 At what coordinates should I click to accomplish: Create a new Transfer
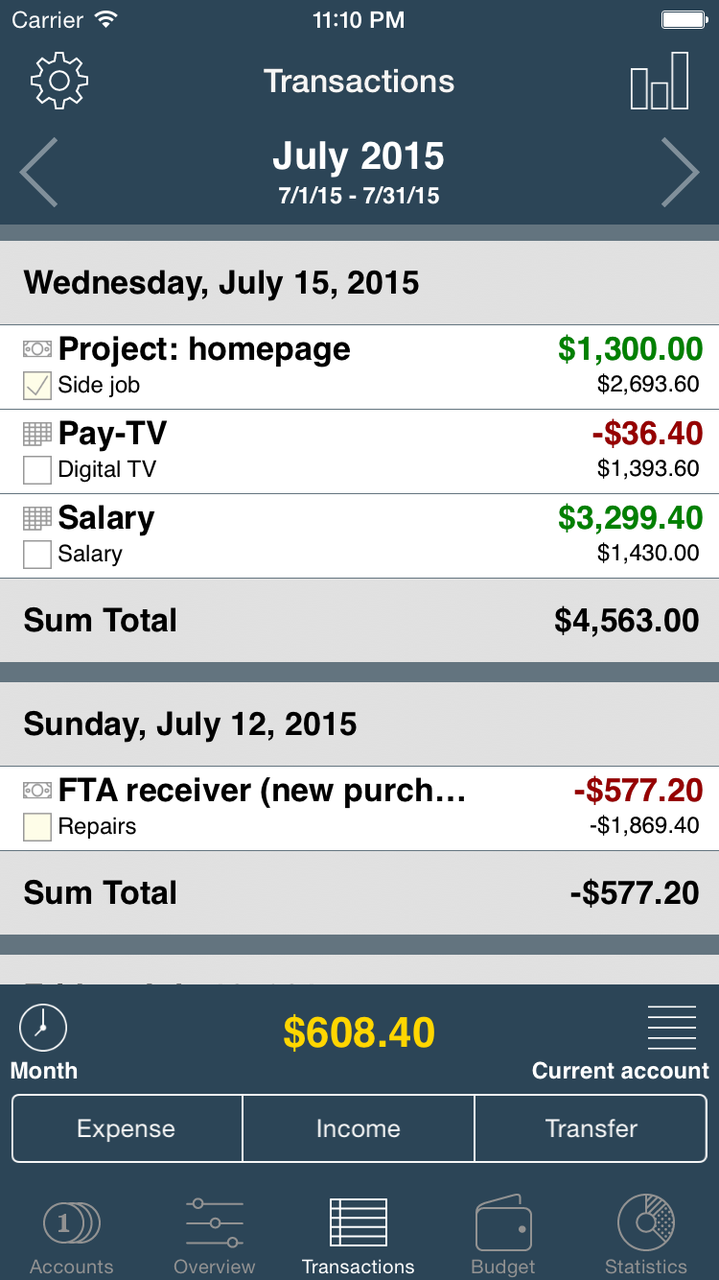[591, 1129]
